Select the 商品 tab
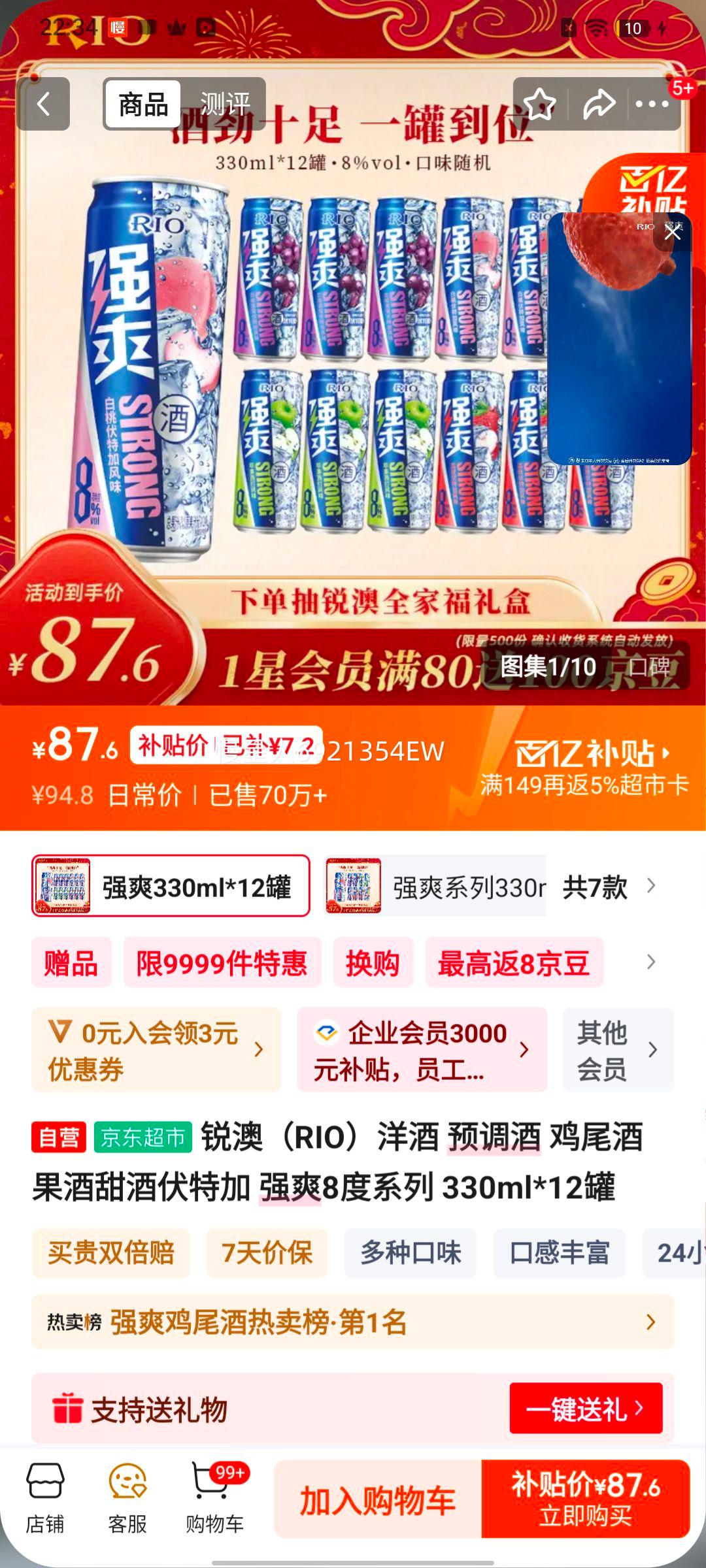706x1568 pixels. [x=143, y=103]
